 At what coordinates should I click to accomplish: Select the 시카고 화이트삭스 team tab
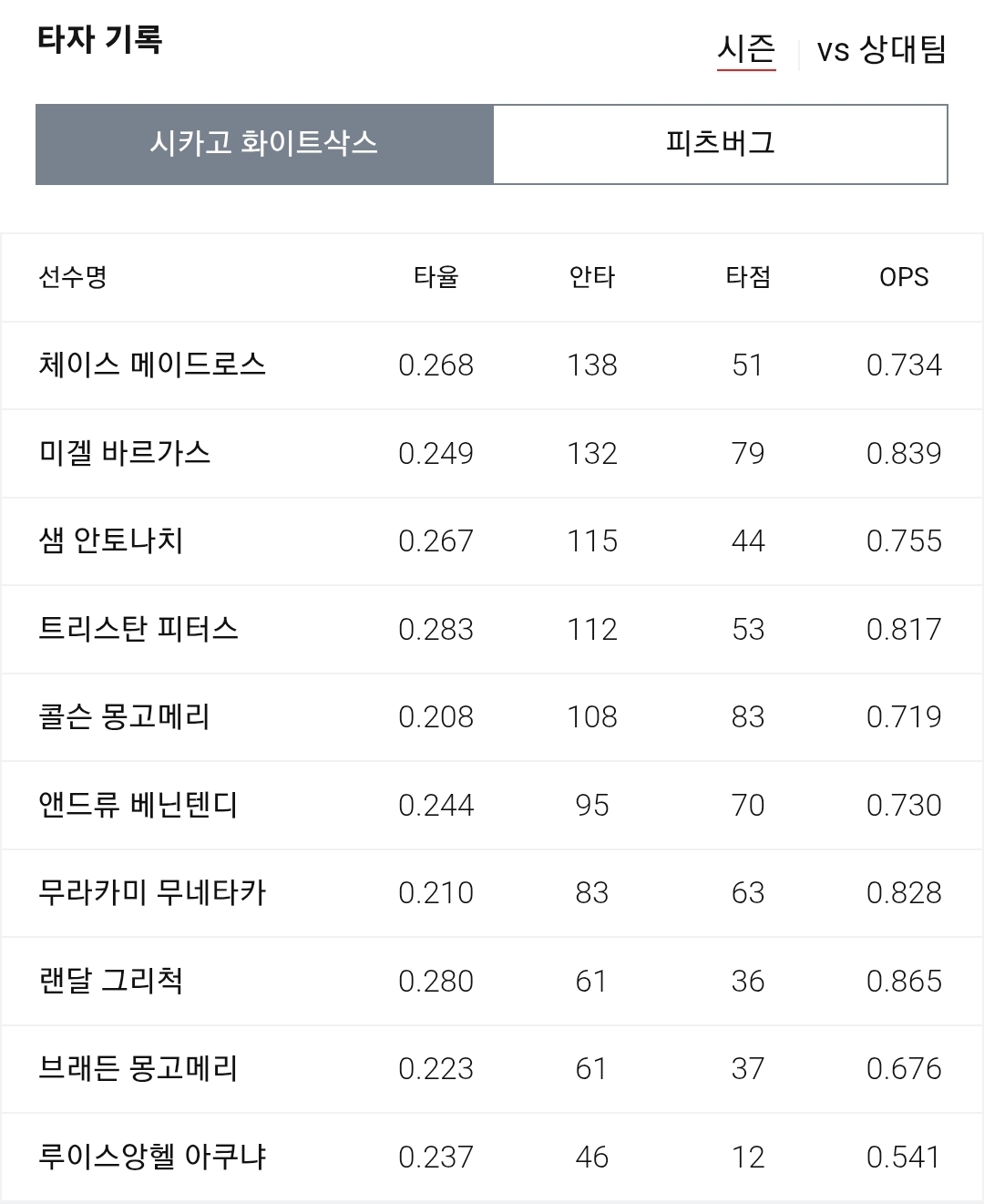tap(264, 144)
